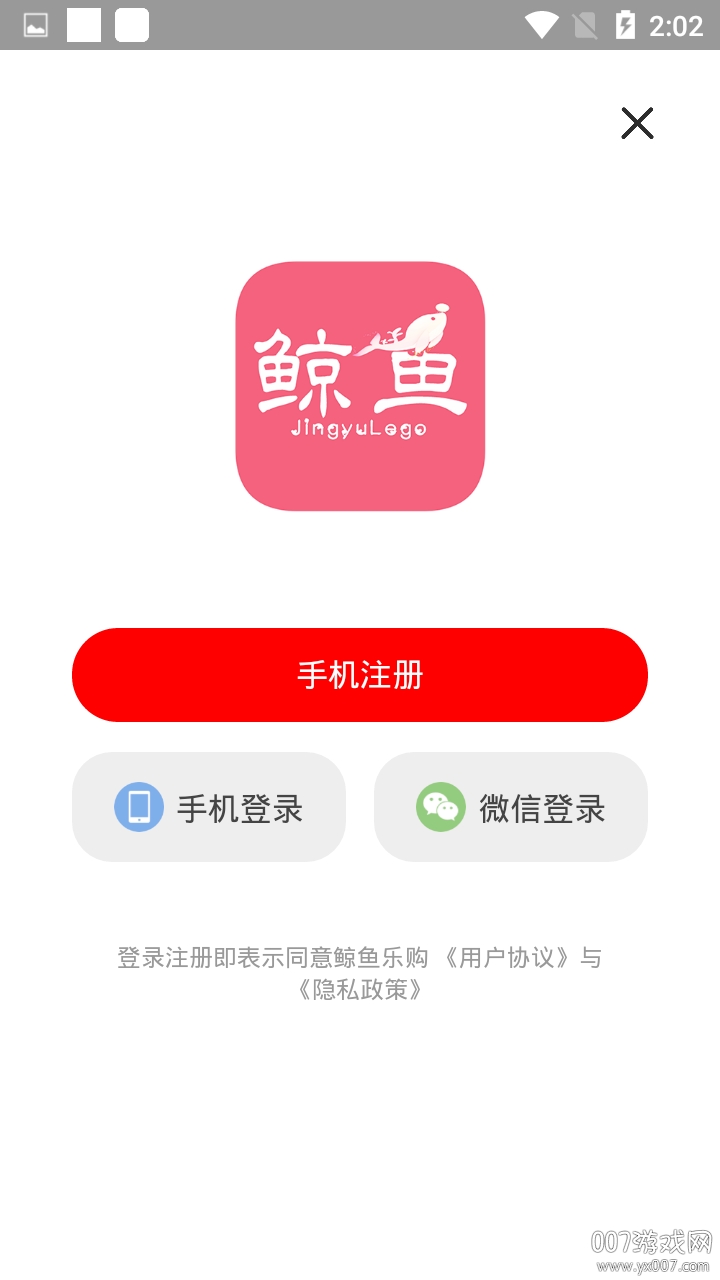Tap the 手机注册 red button
This screenshot has height=1280, width=720.
coord(360,675)
